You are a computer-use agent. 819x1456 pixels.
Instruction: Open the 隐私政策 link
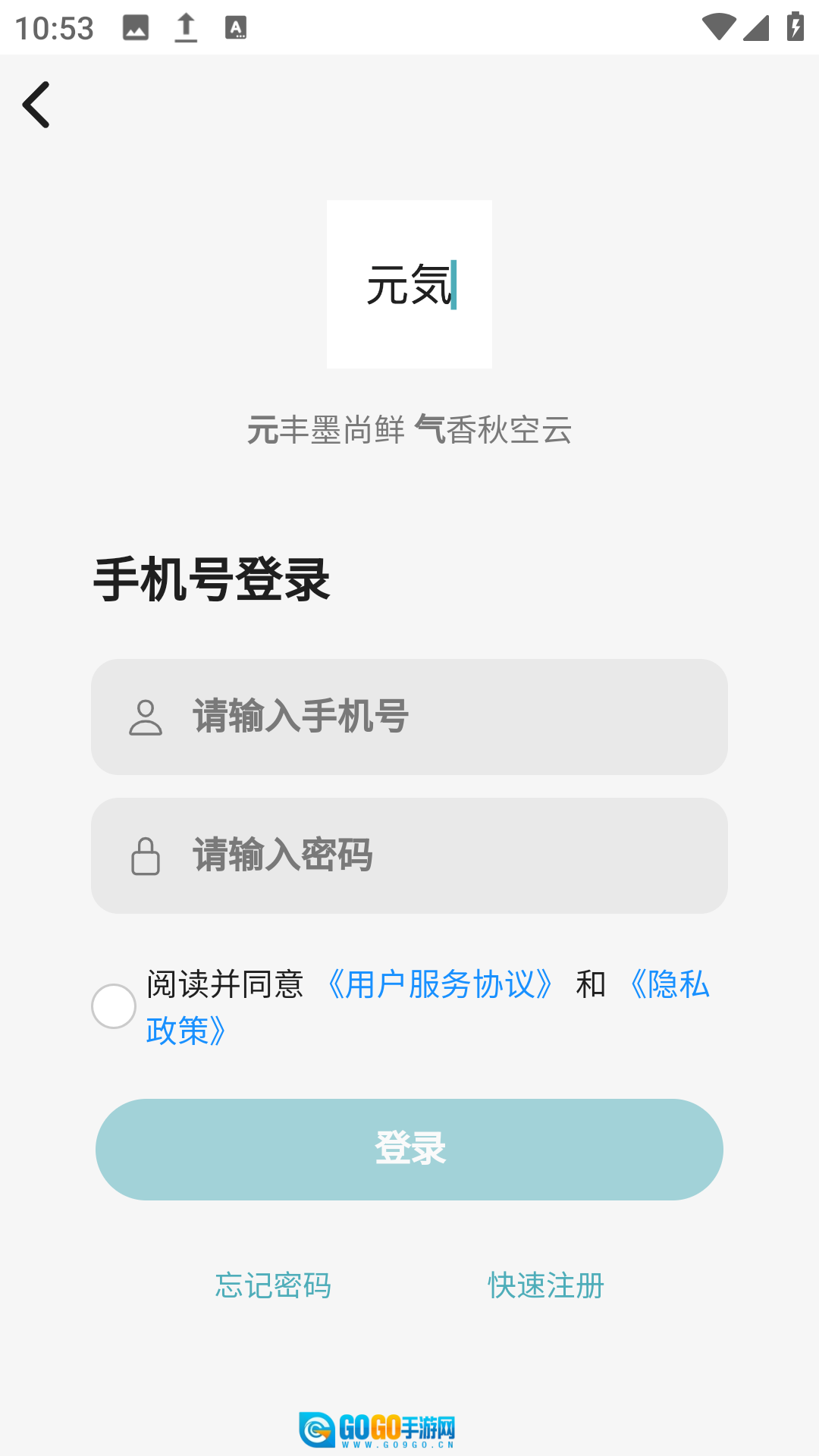pos(669,984)
